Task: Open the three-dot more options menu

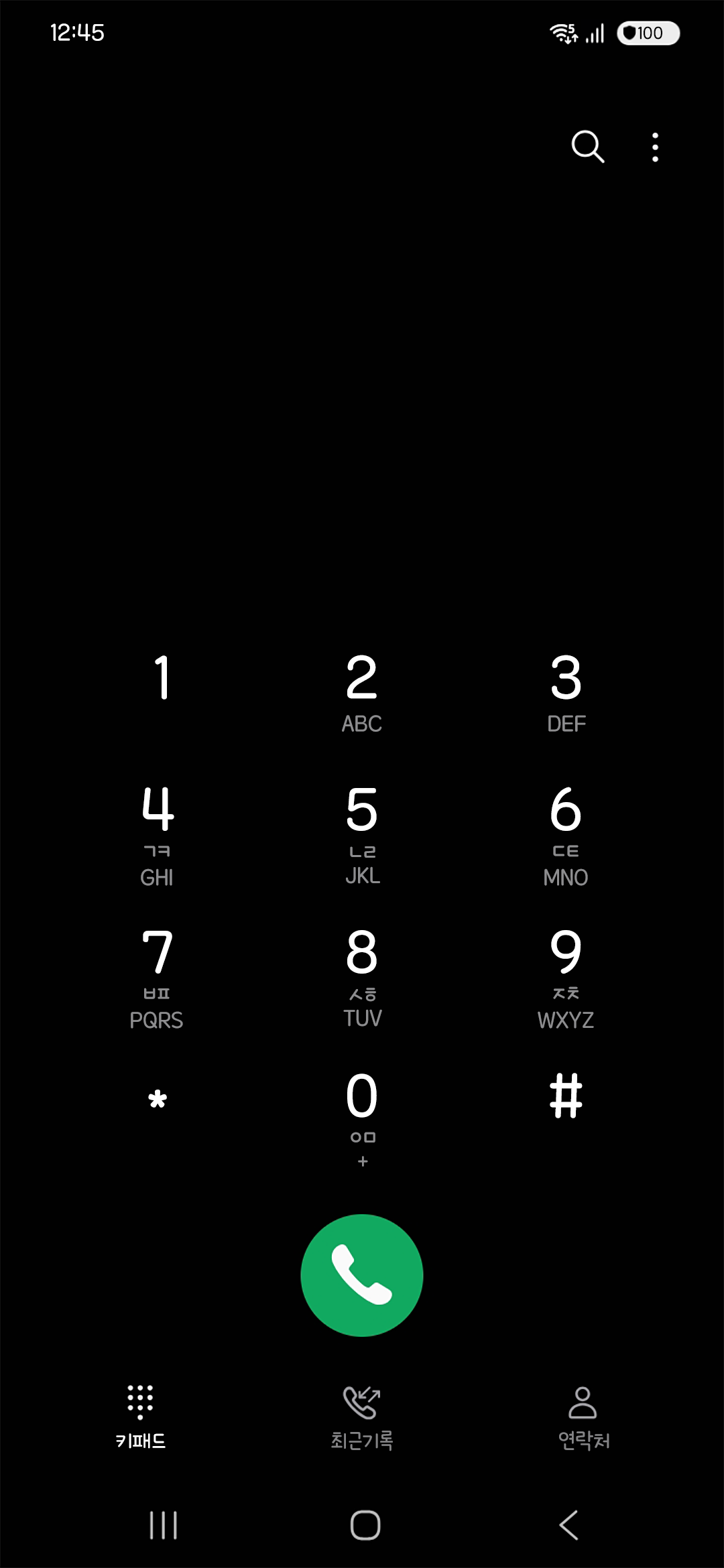Action: point(654,147)
